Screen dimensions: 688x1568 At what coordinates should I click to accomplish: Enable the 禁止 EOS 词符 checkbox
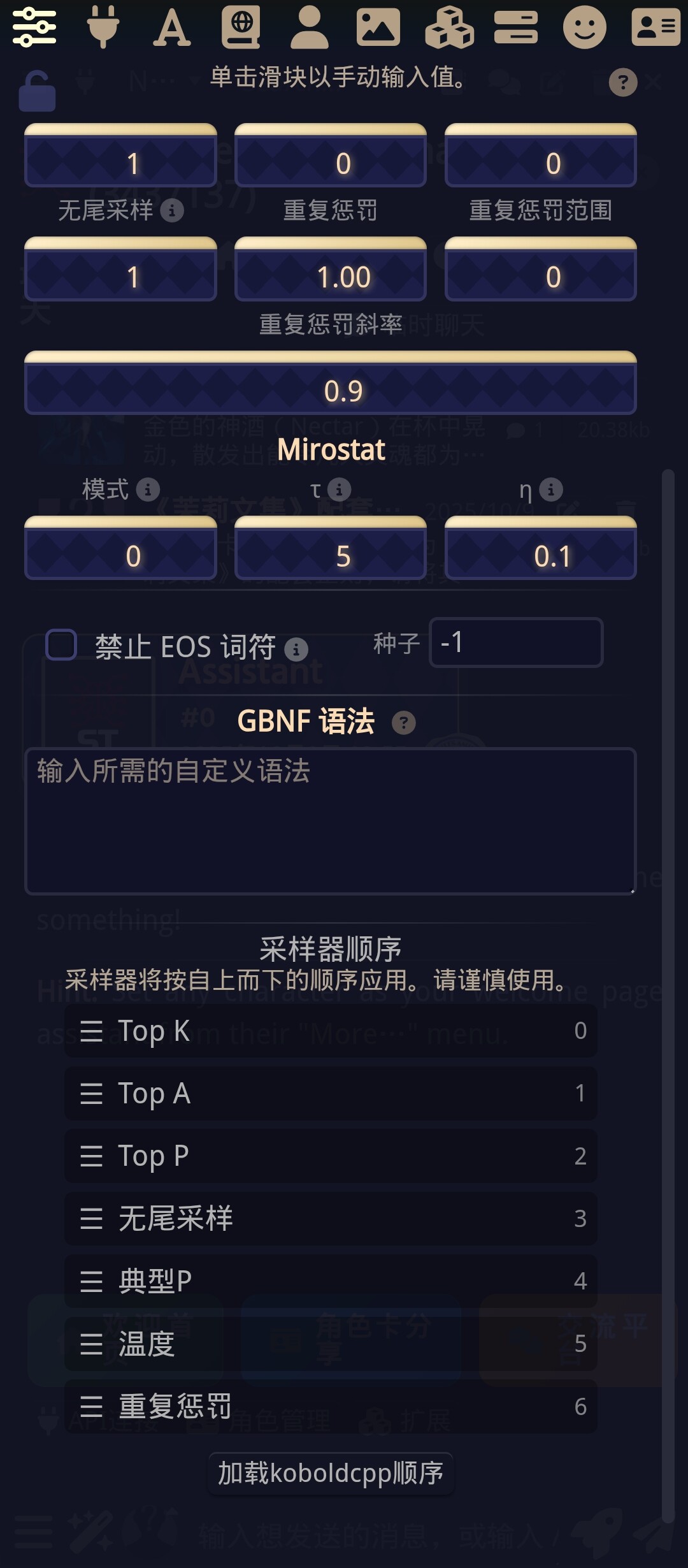(61, 644)
